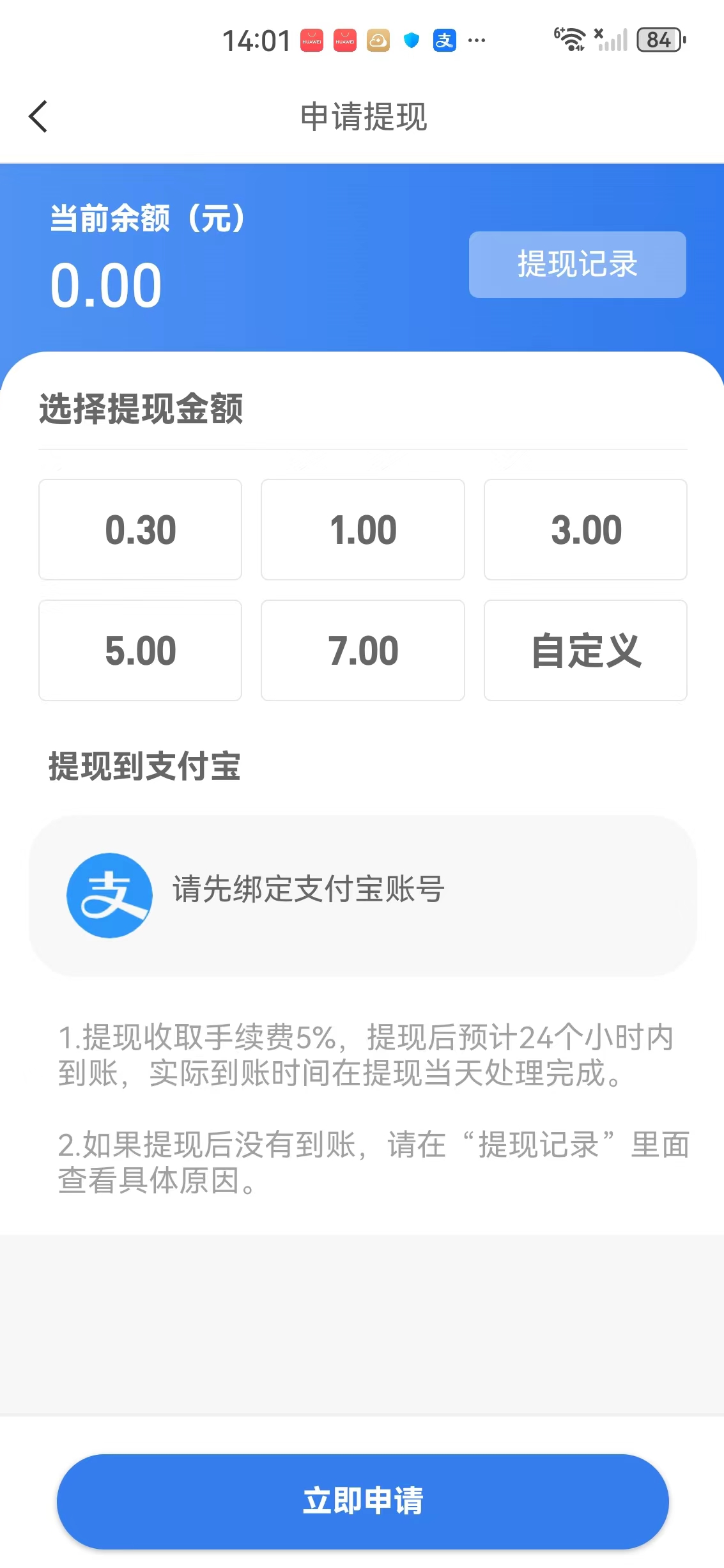724x1568 pixels.
Task: Tap the Alipay logo in the binding card
Action: pyautogui.click(x=110, y=895)
